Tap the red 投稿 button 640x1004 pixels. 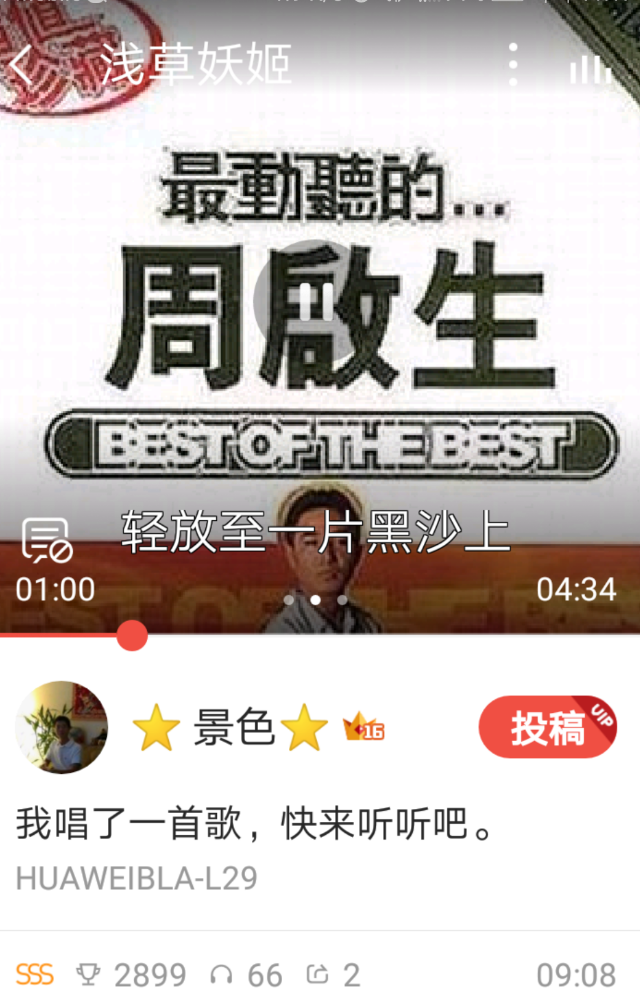pyautogui.click(x=547, y=728)
